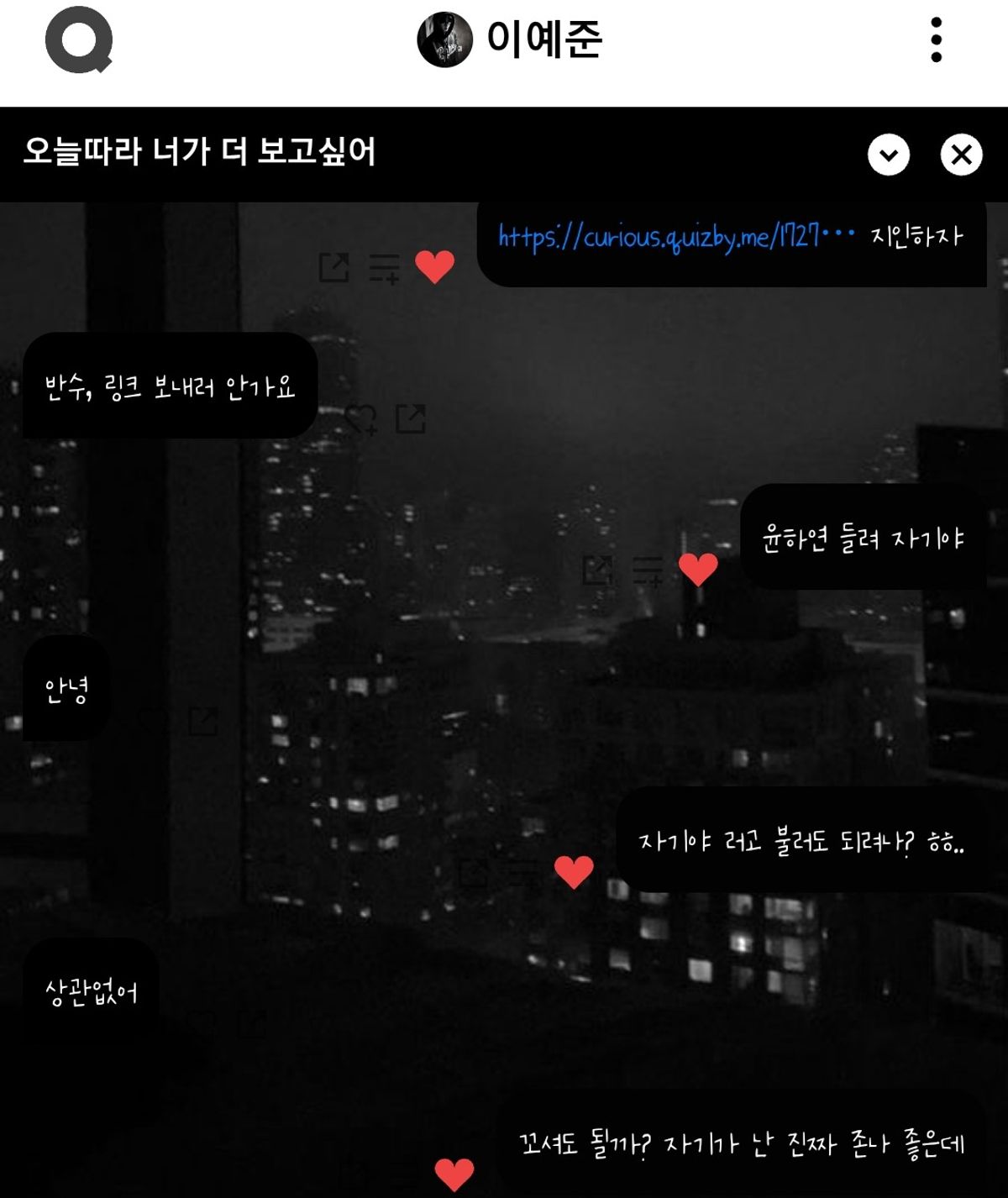Tap the heart beside 자기야 라고 불러도 되려나
Image resolution: width=1008 pixels, height=1198 pixels.
pyautogui.click(x=575, y=872)
